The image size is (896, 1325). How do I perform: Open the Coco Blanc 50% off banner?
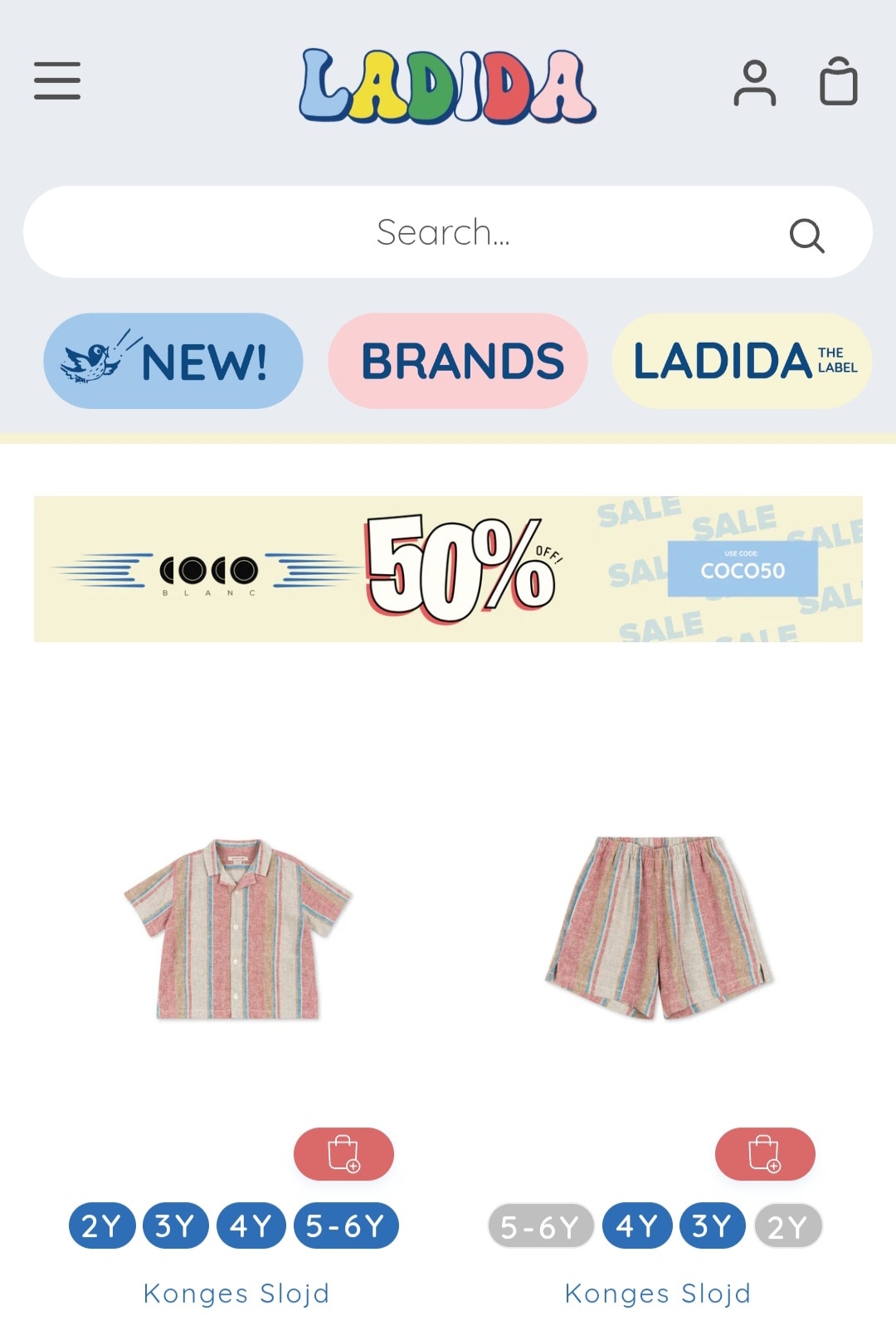448,569
